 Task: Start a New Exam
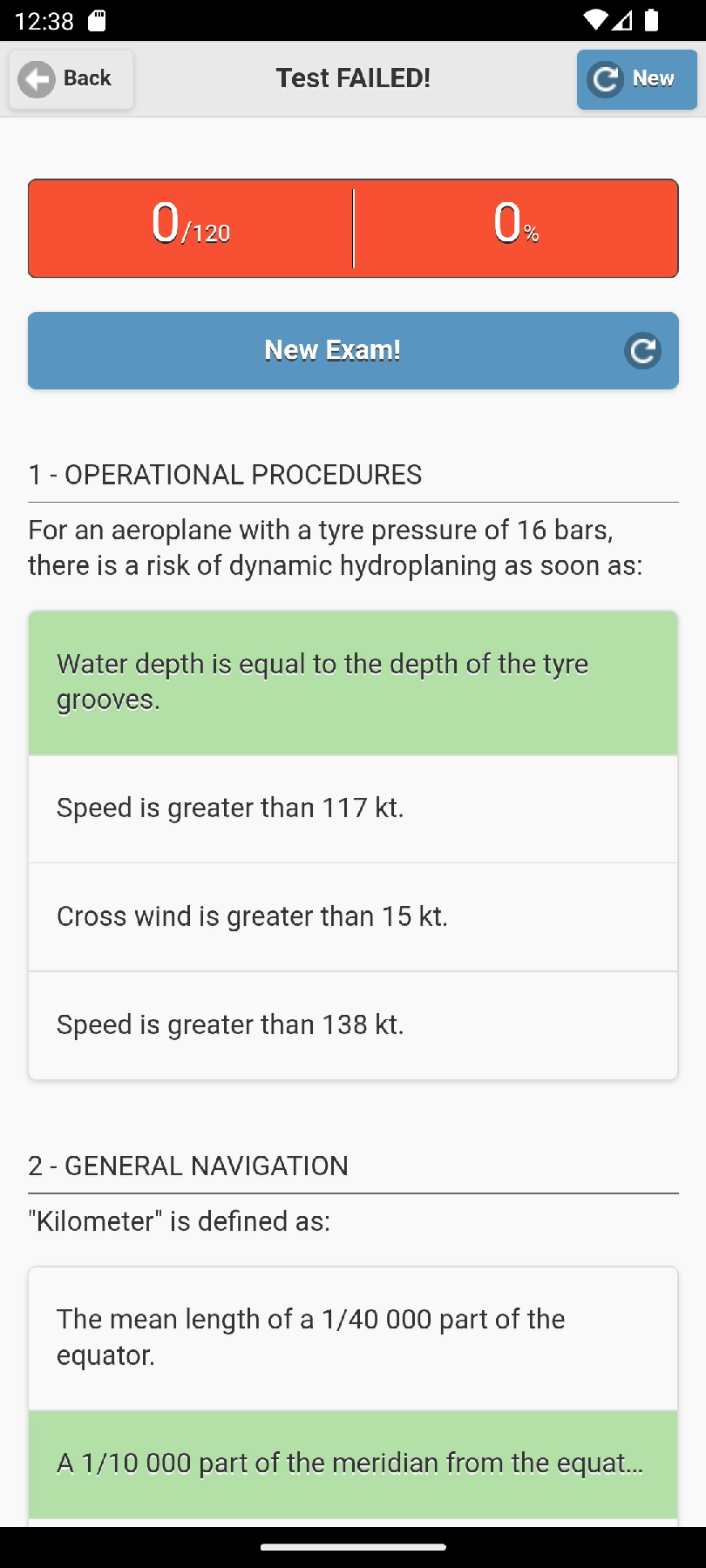point(353,350)
